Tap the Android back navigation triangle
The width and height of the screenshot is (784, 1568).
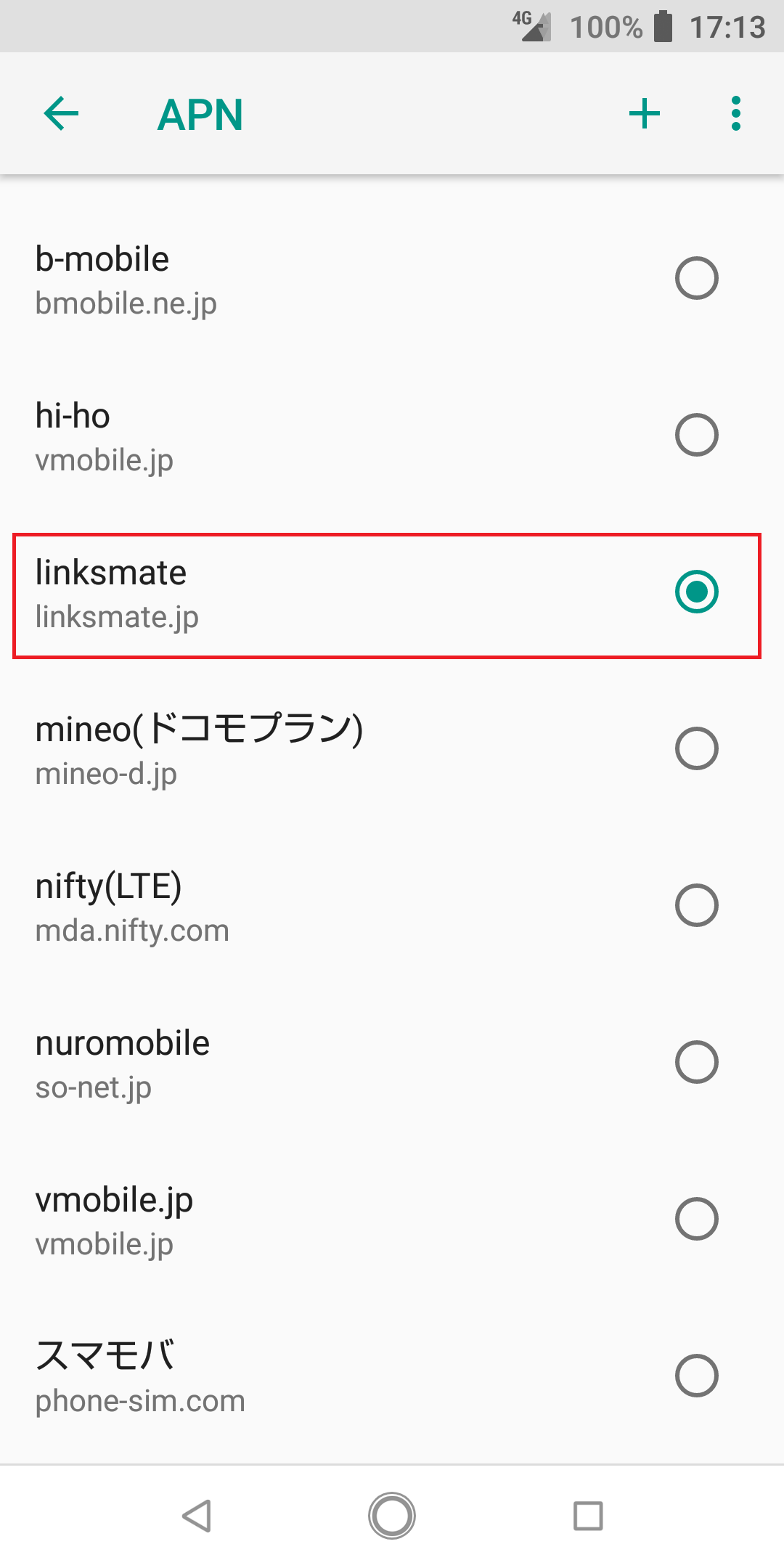196,1516
